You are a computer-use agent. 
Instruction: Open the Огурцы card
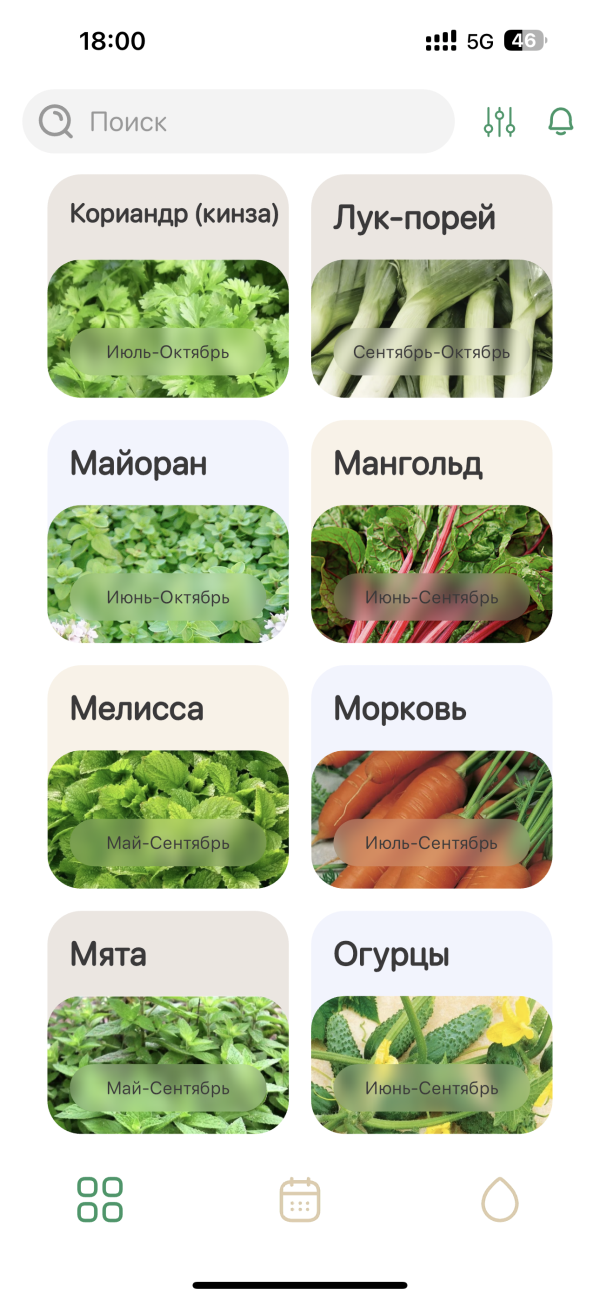[432, 1022]
